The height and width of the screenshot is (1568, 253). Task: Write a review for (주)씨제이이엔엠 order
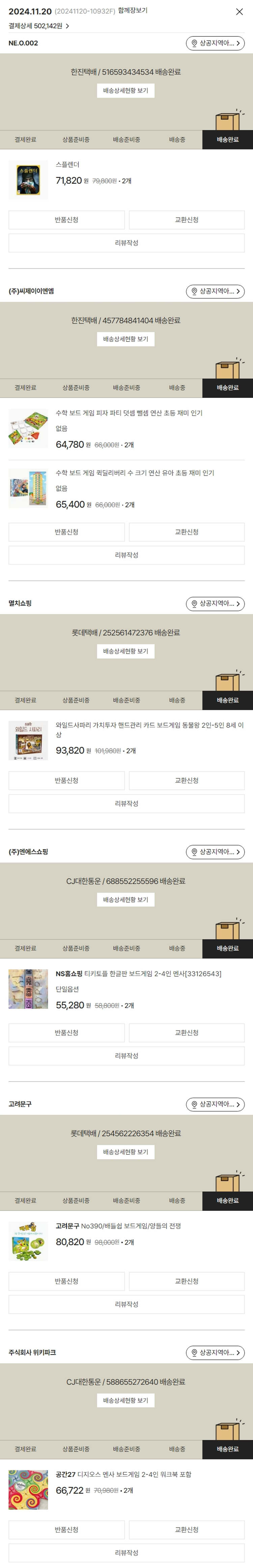[x=126, y=555]
